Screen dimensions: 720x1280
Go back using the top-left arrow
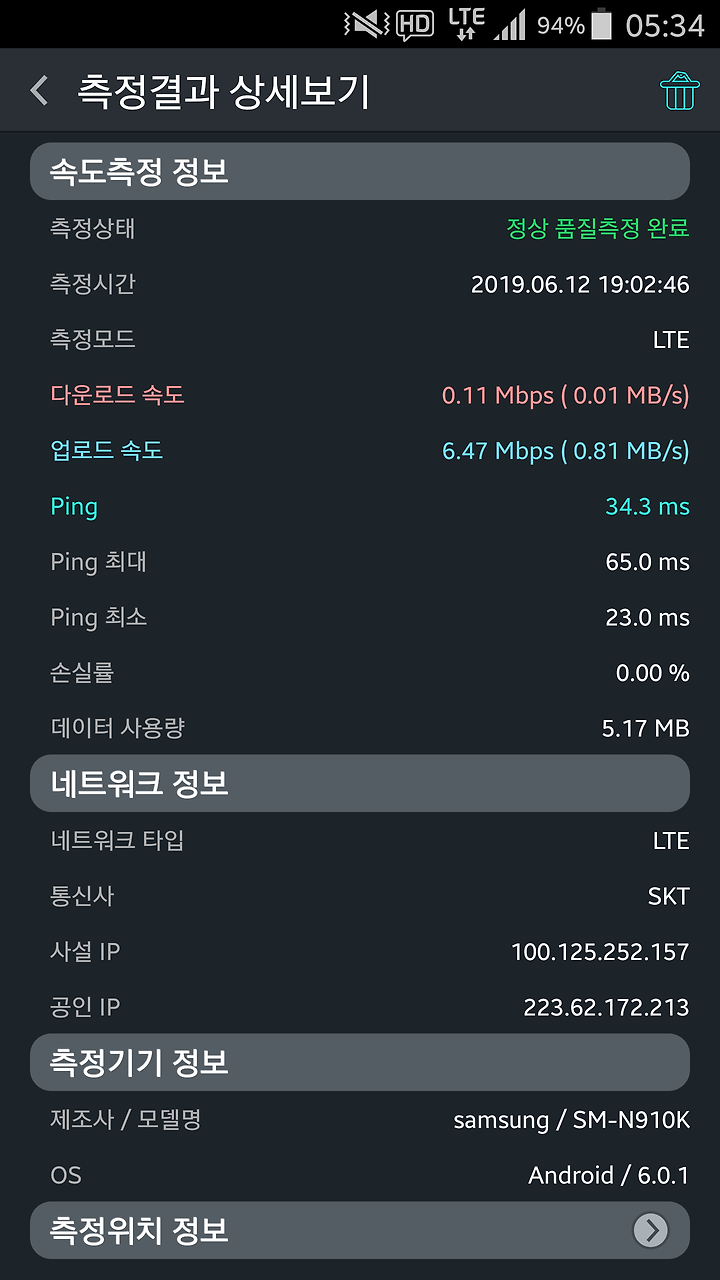[x=39, y=91]
